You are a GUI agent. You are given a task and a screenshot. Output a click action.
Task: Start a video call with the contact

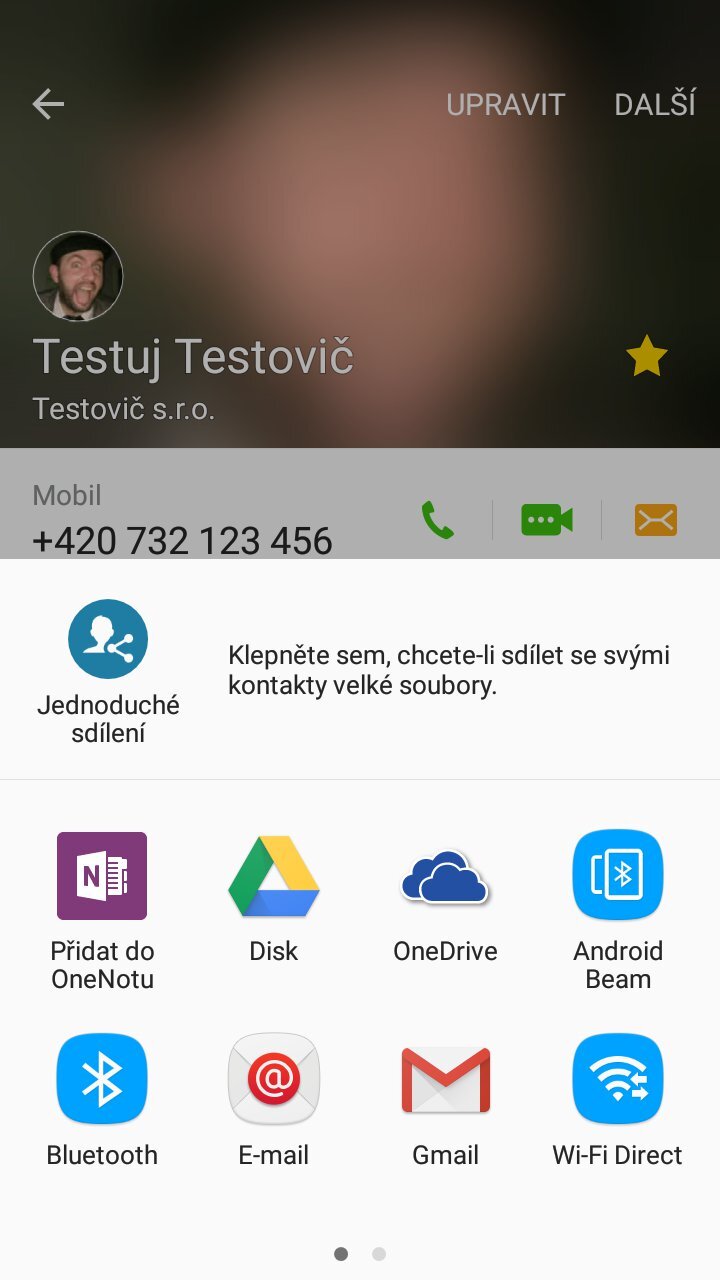point(547,520)
